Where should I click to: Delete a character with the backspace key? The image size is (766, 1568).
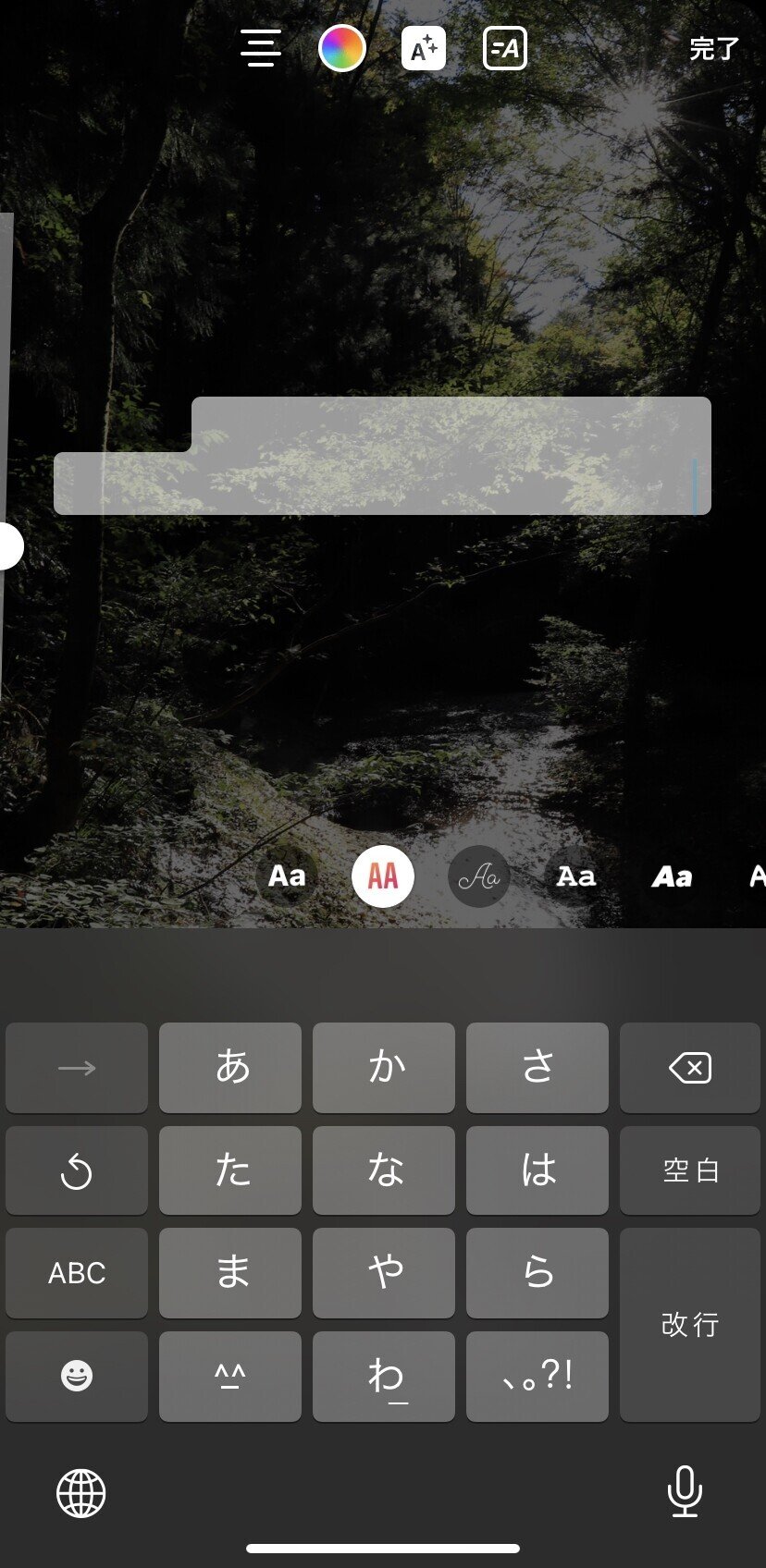pos(689,1068)
